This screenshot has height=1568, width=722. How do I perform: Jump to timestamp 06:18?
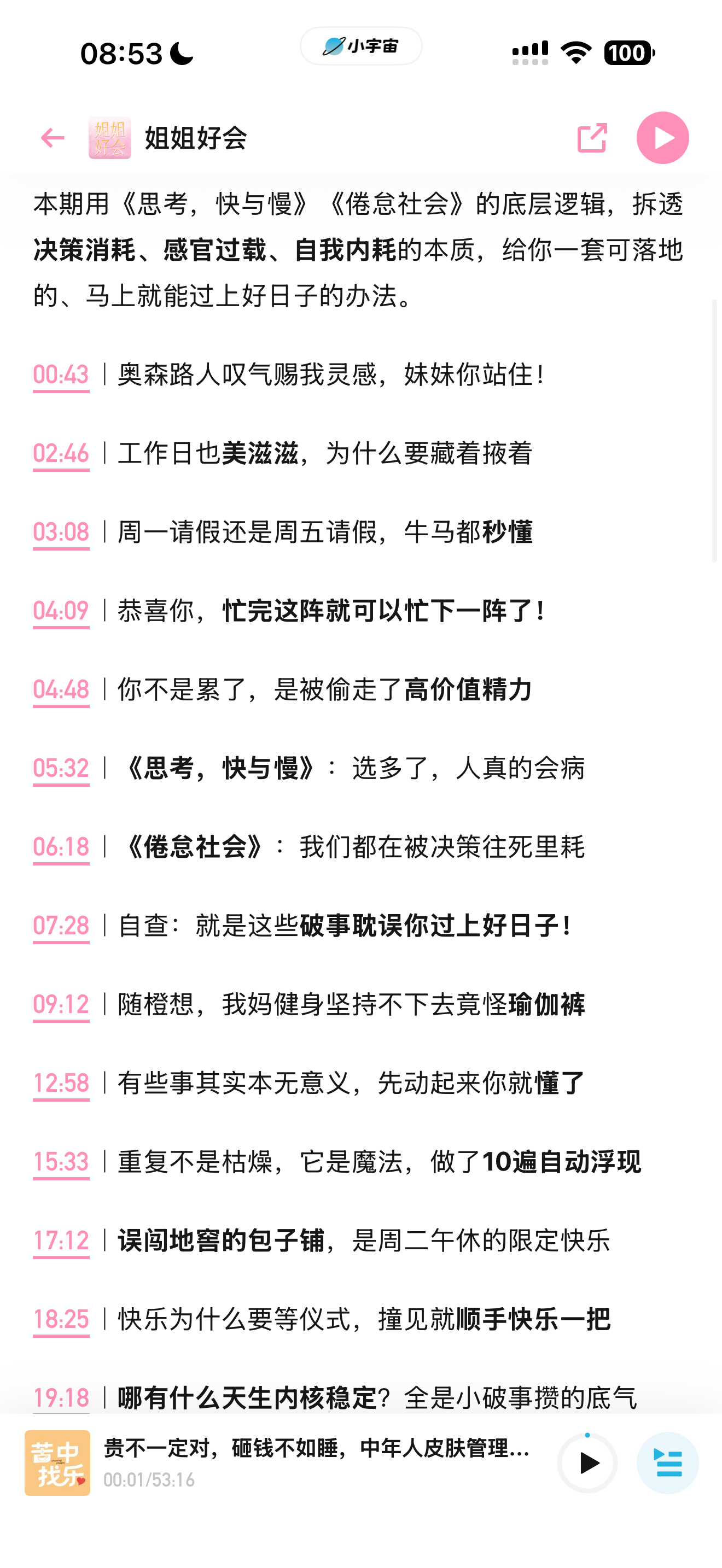[61, 847]
